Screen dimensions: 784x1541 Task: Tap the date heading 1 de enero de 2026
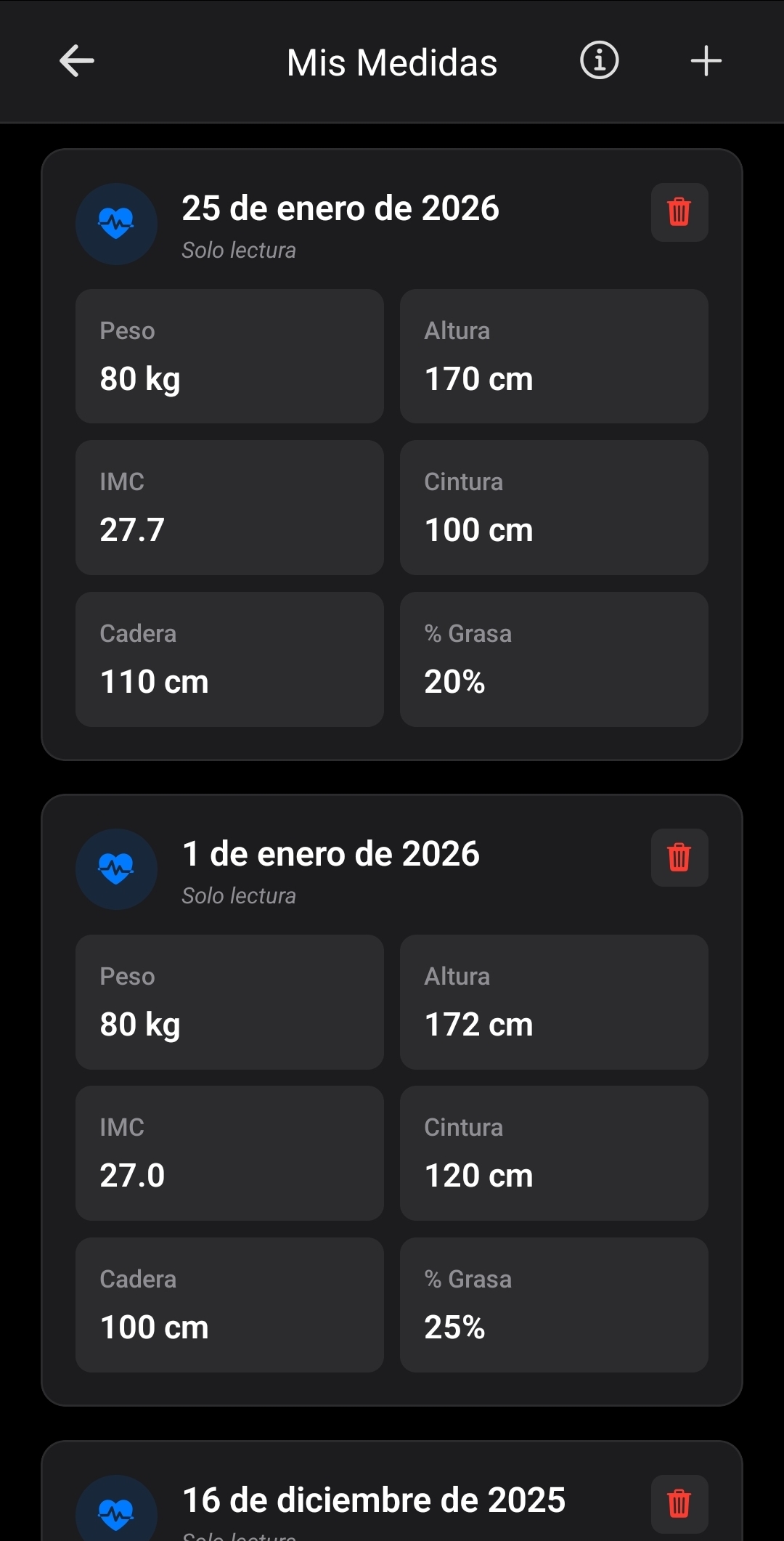coord(331,854)
